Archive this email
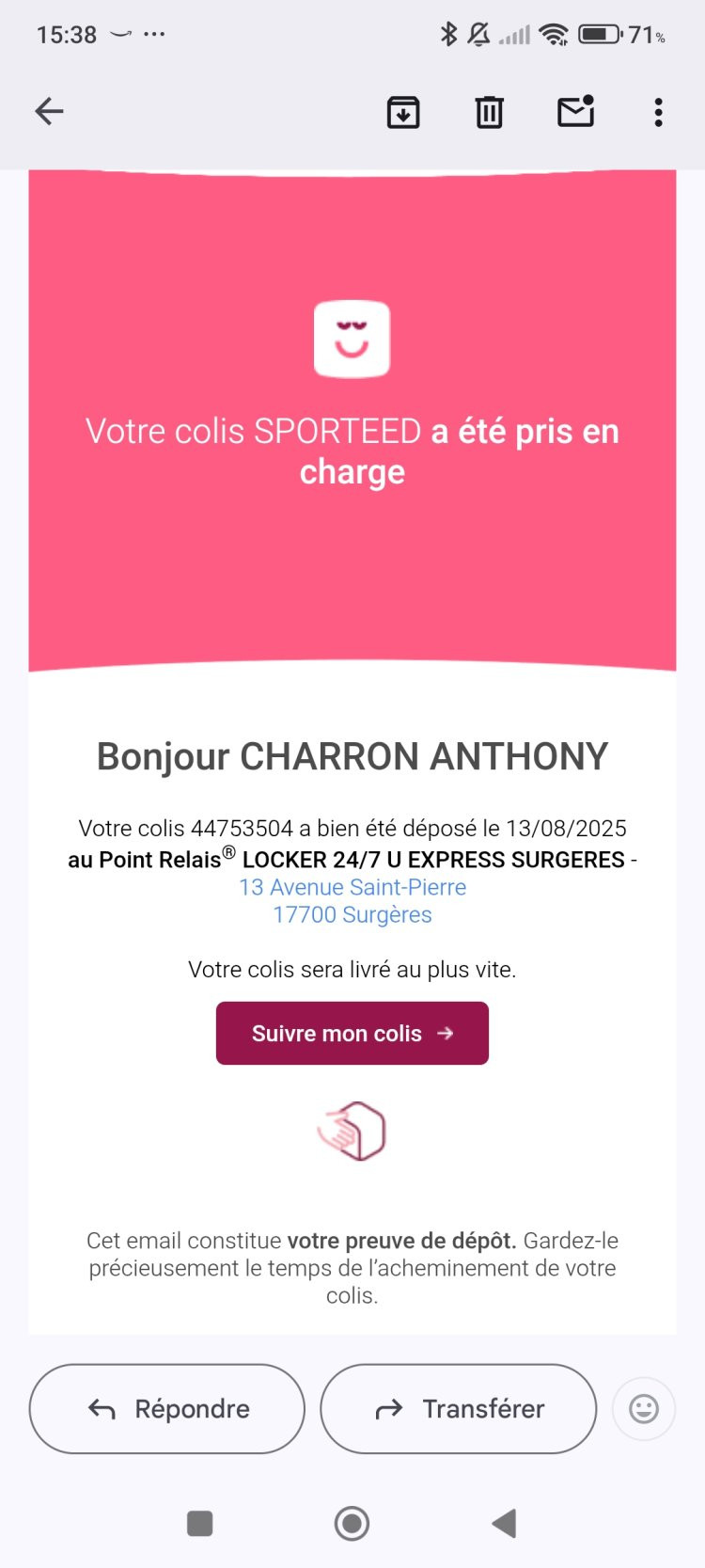 pos(403,112)
